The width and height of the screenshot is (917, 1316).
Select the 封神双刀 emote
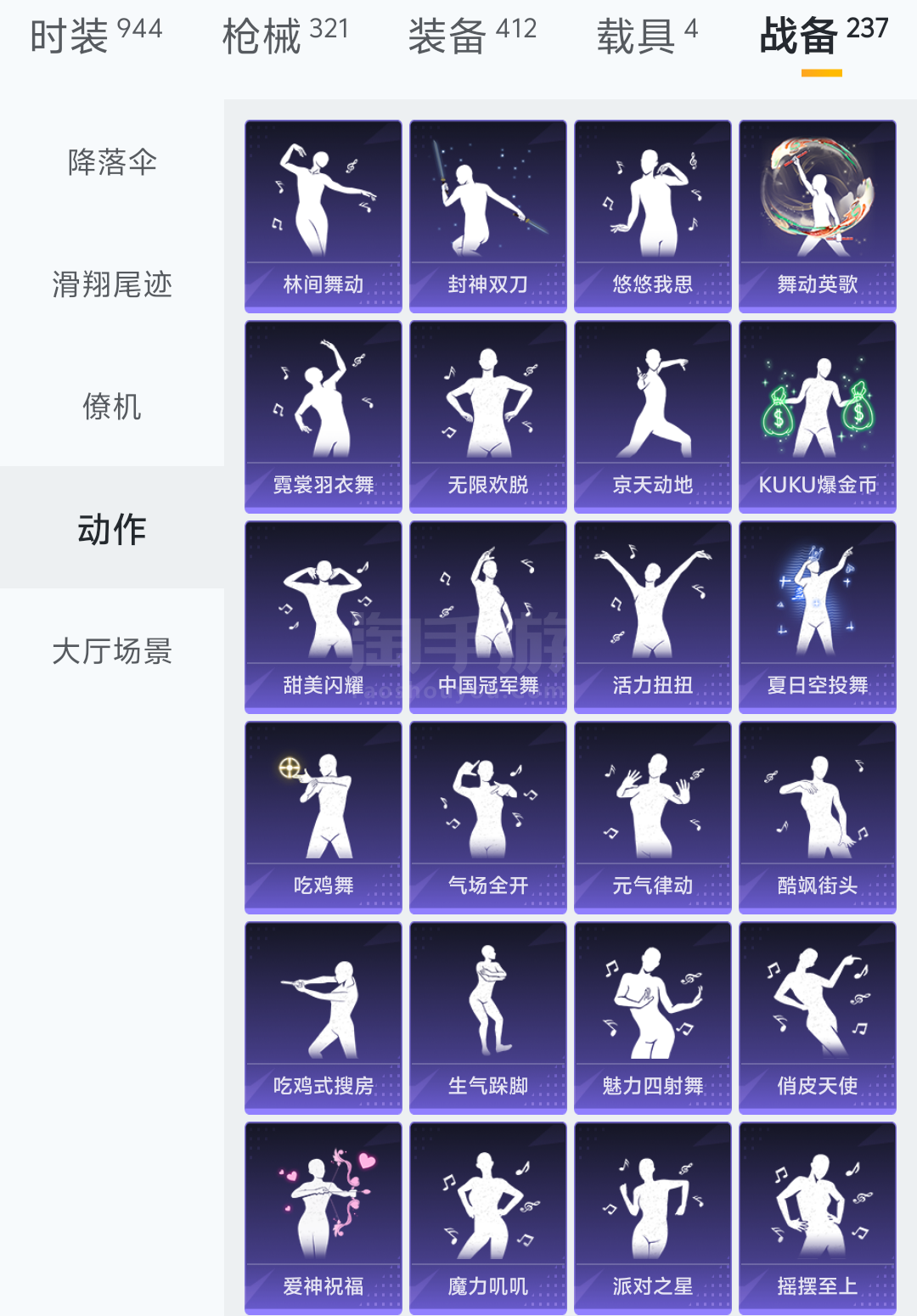pyautogui.click(x=488, y=216)
